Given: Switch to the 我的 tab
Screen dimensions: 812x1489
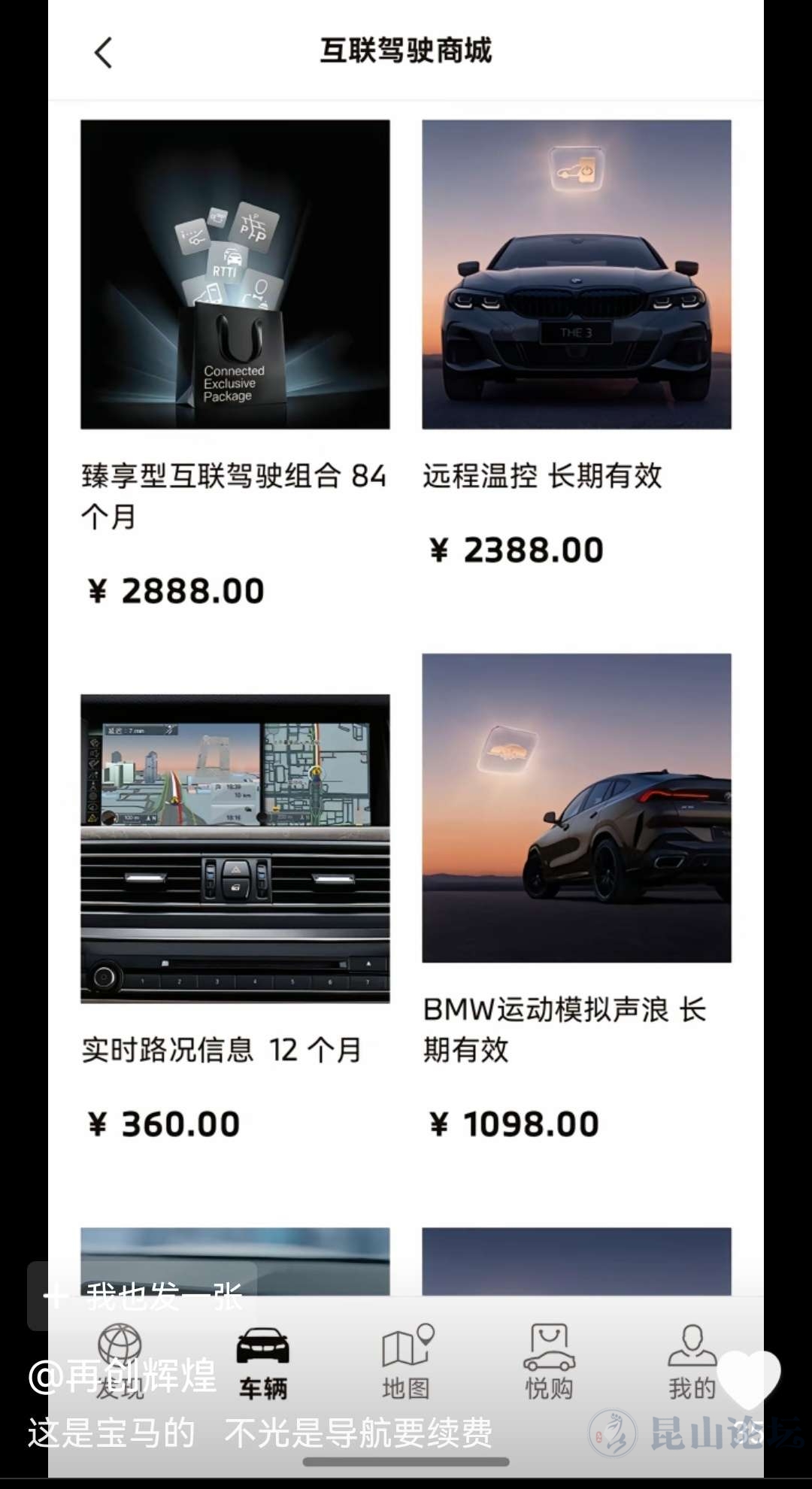Looking at the screenshot, I should pyautogui.click(x=692, y=1360).
